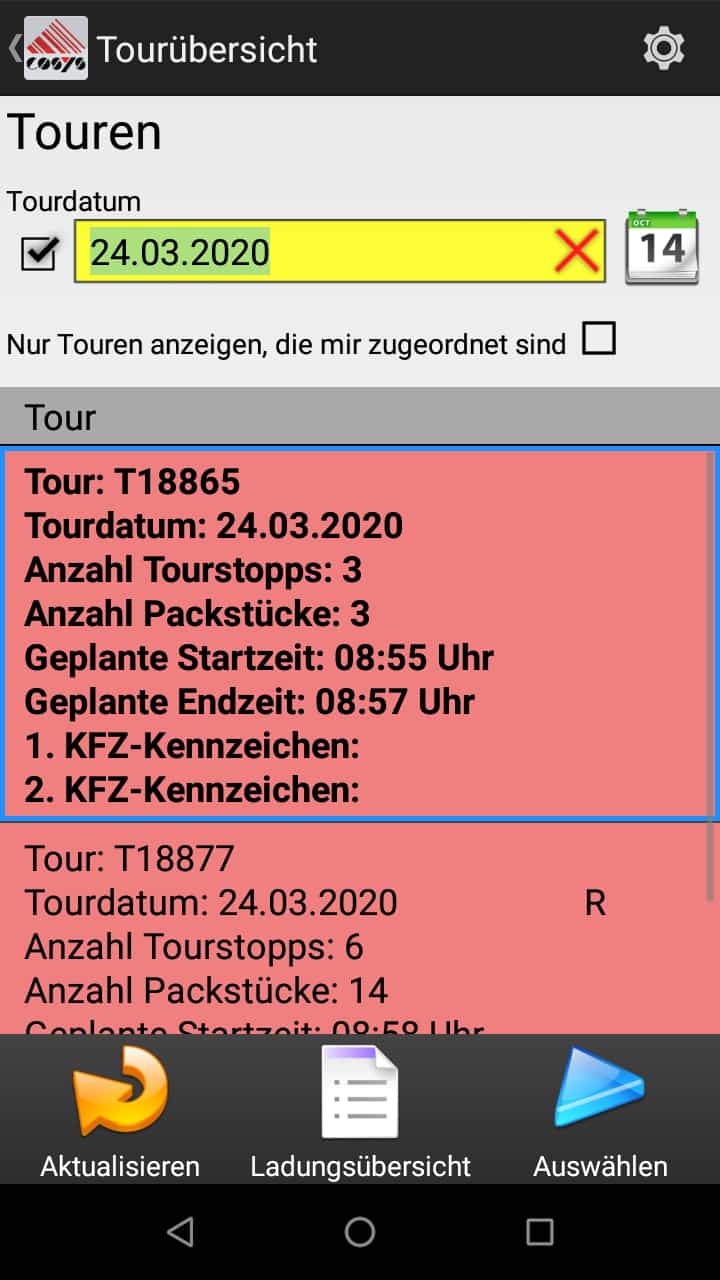Click inside the yellow Tourdatum input field
720x1280 pixels.
400,250
